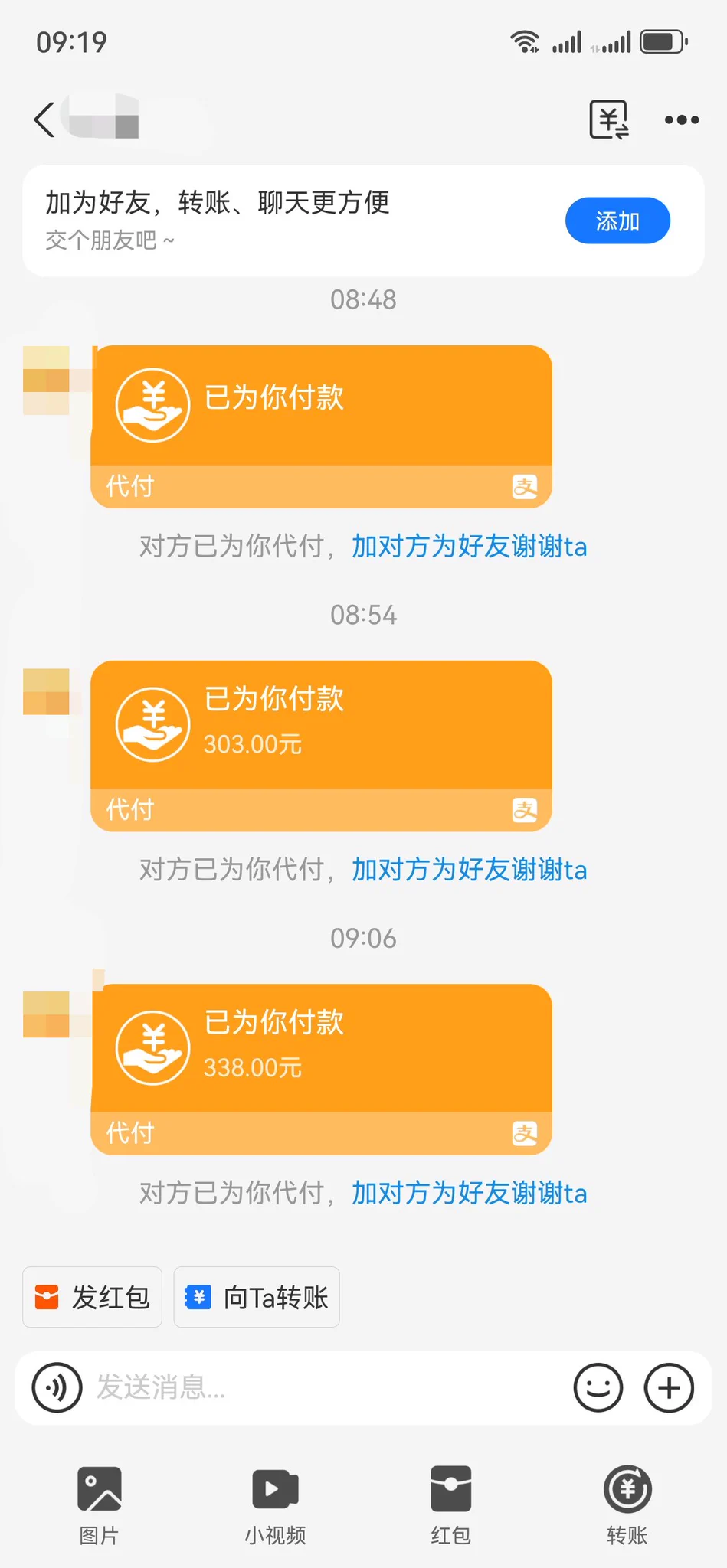Screen dimensions: 727x1568
Task: Open the three-dot options menu at top right
Action: pos(681,119)
